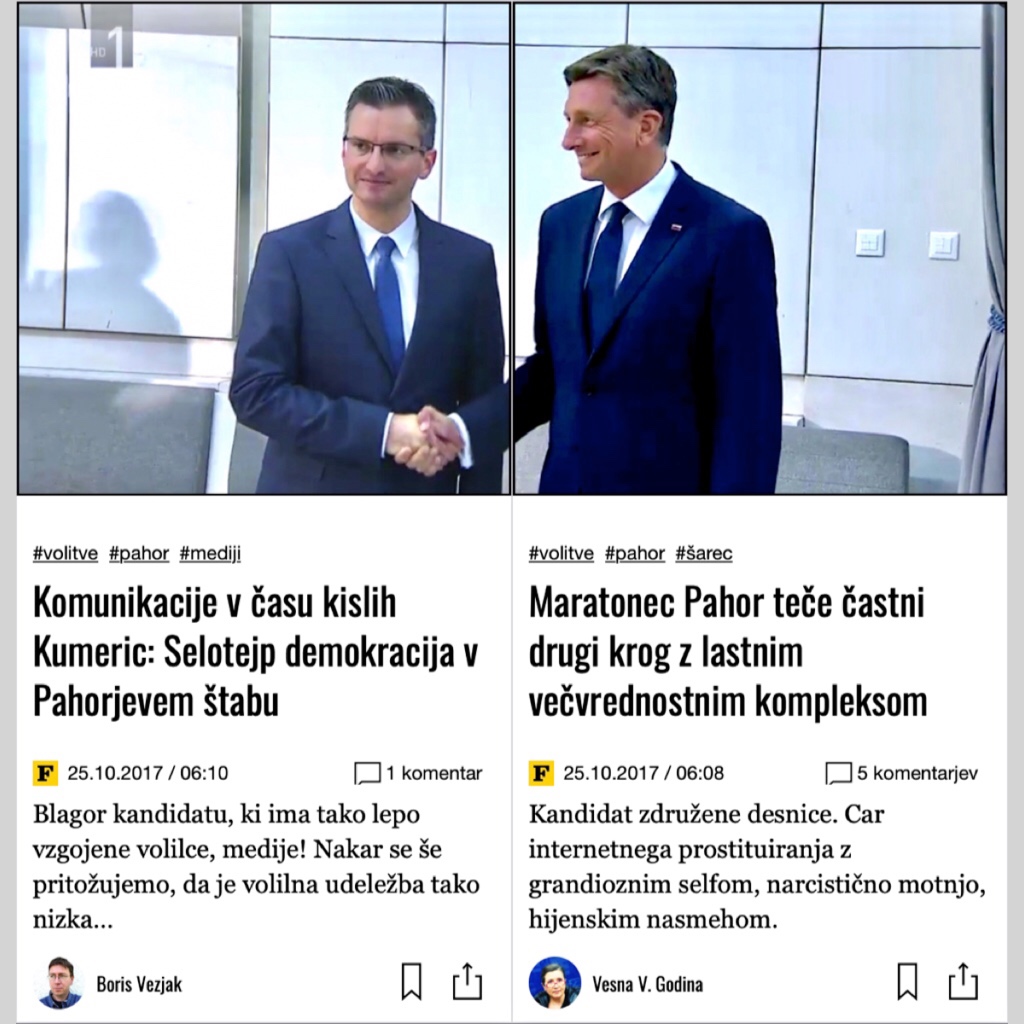View the 5 komentarjev comments
Viewport: 1024px width, 1024px height.
(901, 773)
